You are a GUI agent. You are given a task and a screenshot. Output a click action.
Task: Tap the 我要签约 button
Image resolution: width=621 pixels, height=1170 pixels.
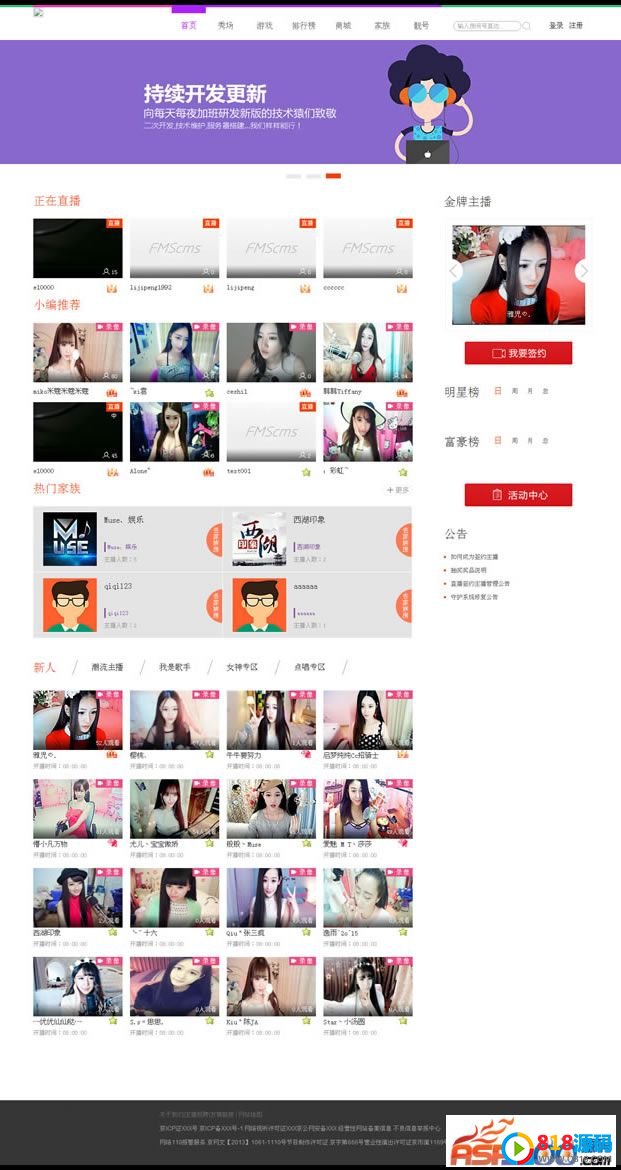pyautogui.click(x=518, y=353)
